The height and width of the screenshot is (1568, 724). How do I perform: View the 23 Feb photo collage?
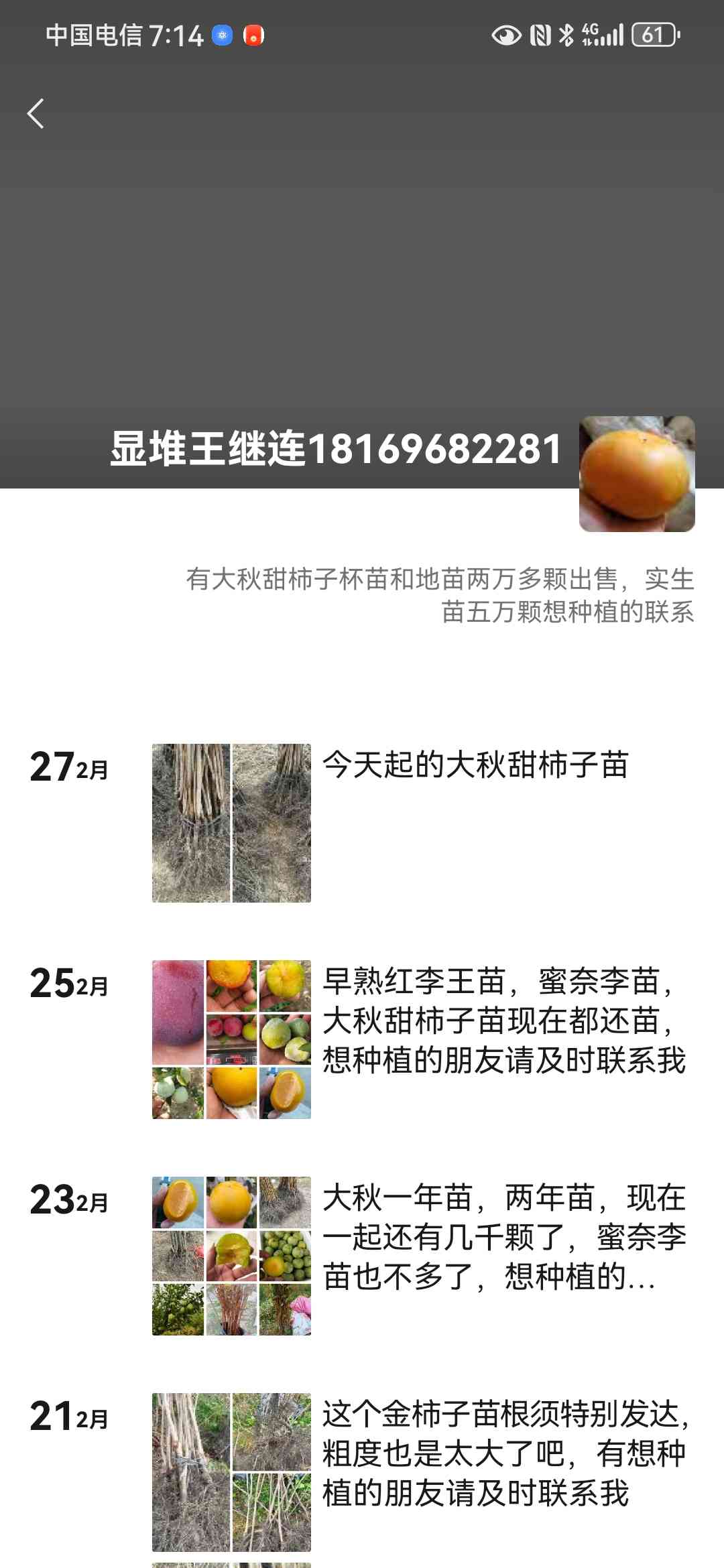coord(231,1256)
